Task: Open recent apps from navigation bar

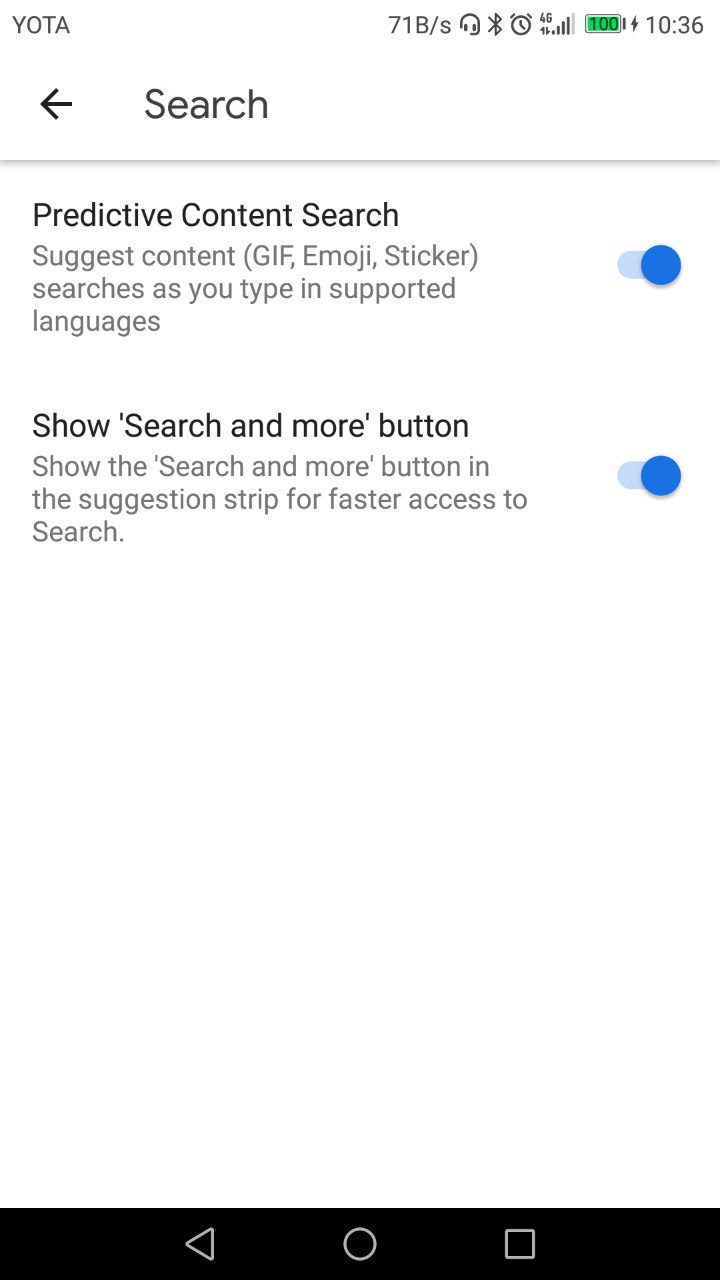Action: pyautogui.click(x=520, y=1244)
